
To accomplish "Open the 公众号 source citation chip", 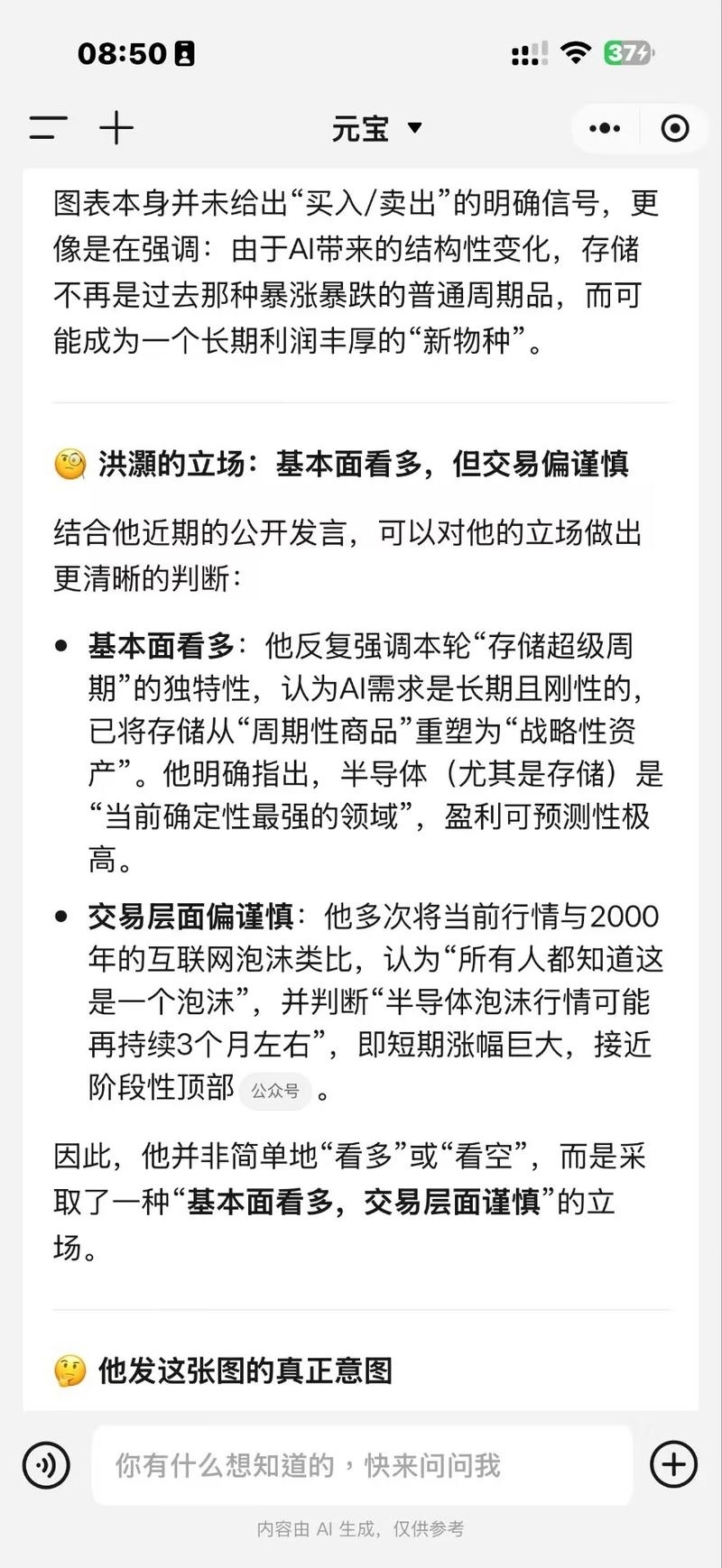I will (x=275, y=1090).
